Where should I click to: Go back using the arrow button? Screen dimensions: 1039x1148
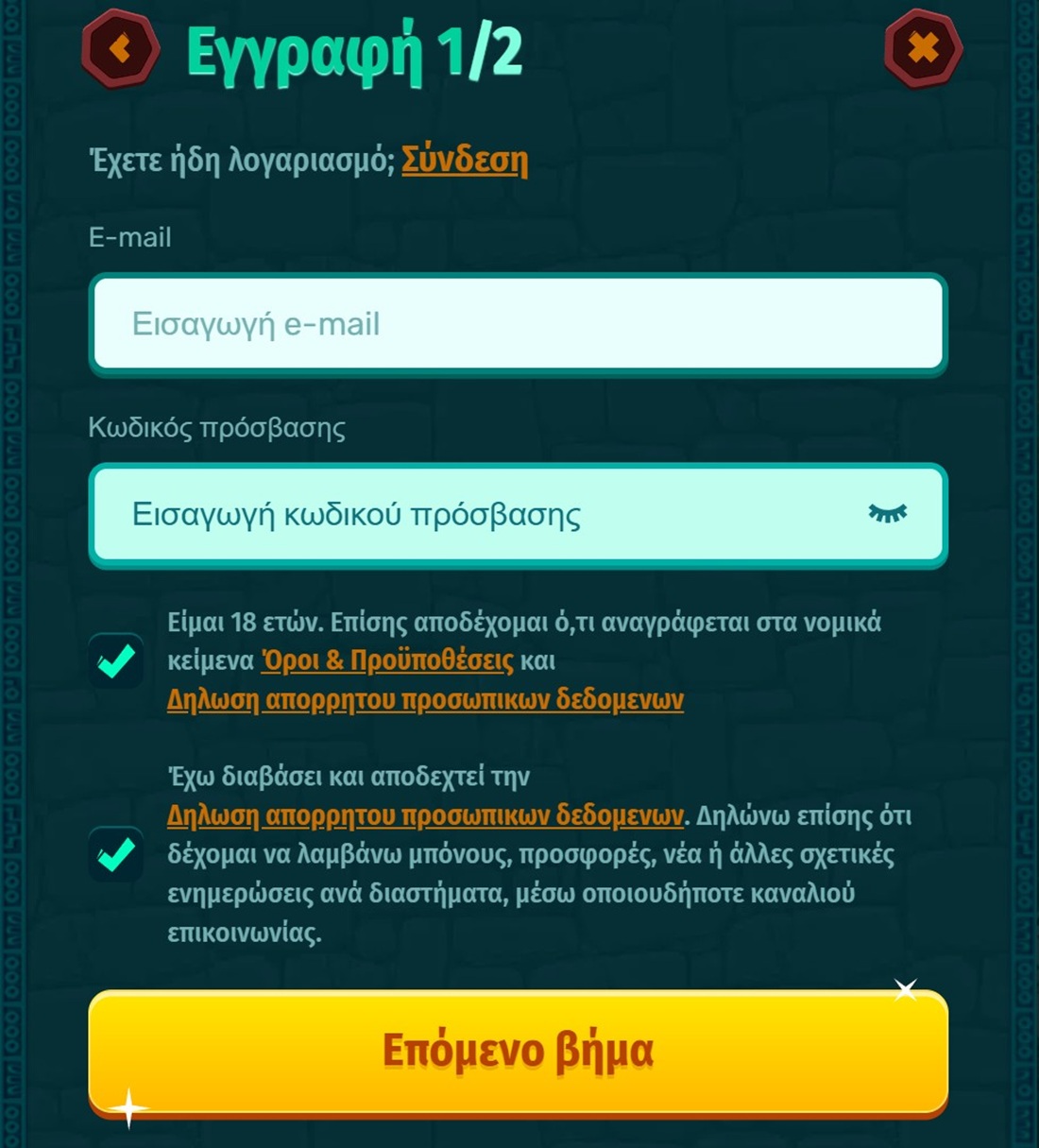tap(120, 47)
